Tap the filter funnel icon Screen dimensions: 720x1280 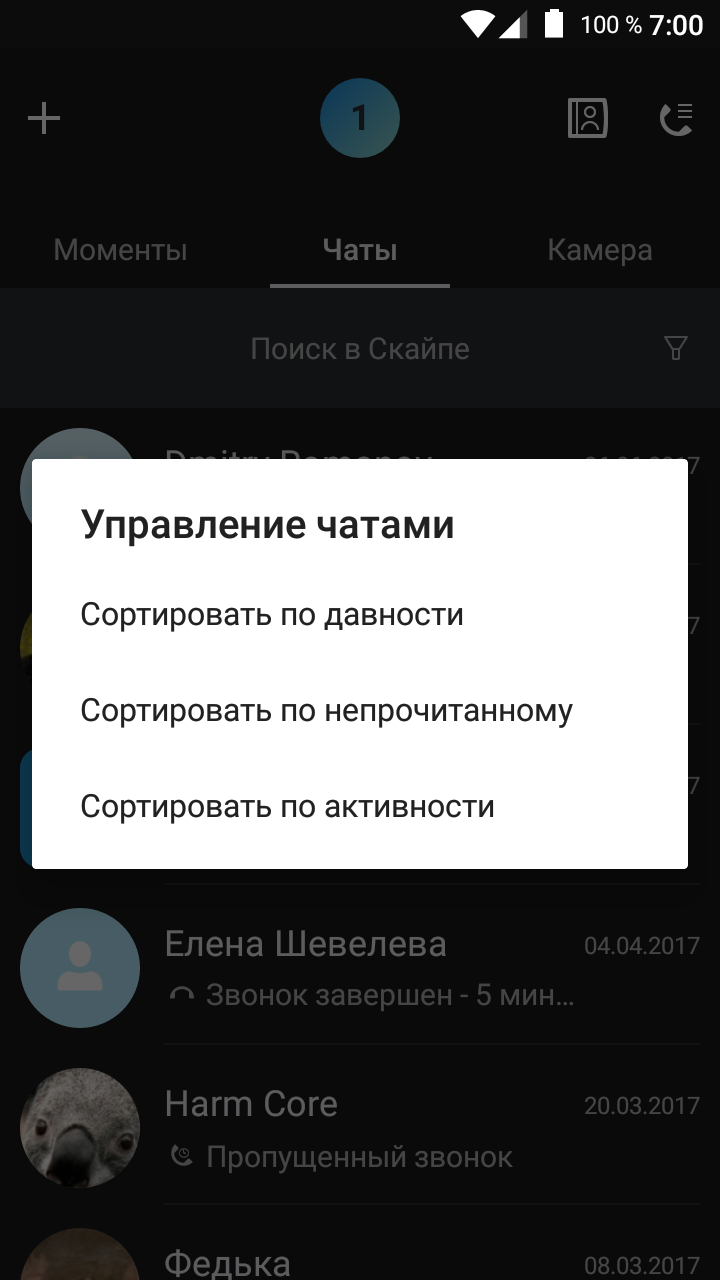click(676, 348)
